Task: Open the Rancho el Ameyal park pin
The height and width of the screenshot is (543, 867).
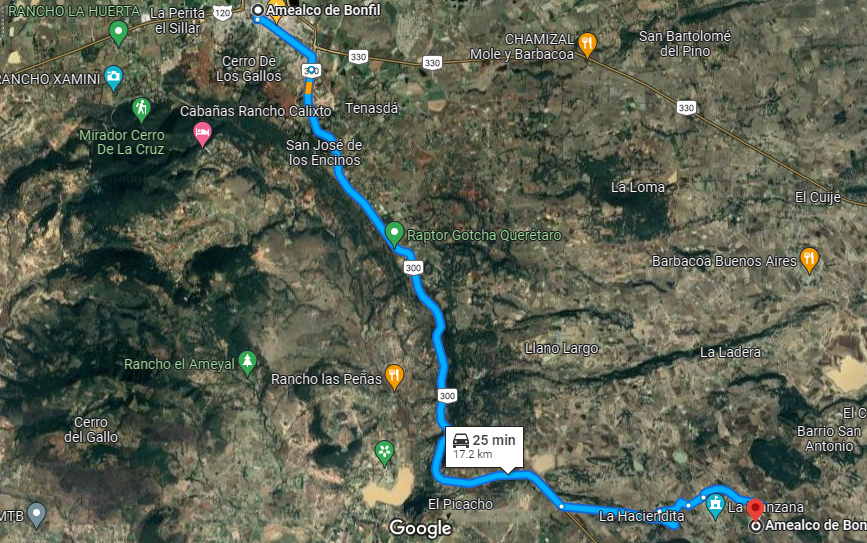Action: pyautogui.click(x=248, y=362)
